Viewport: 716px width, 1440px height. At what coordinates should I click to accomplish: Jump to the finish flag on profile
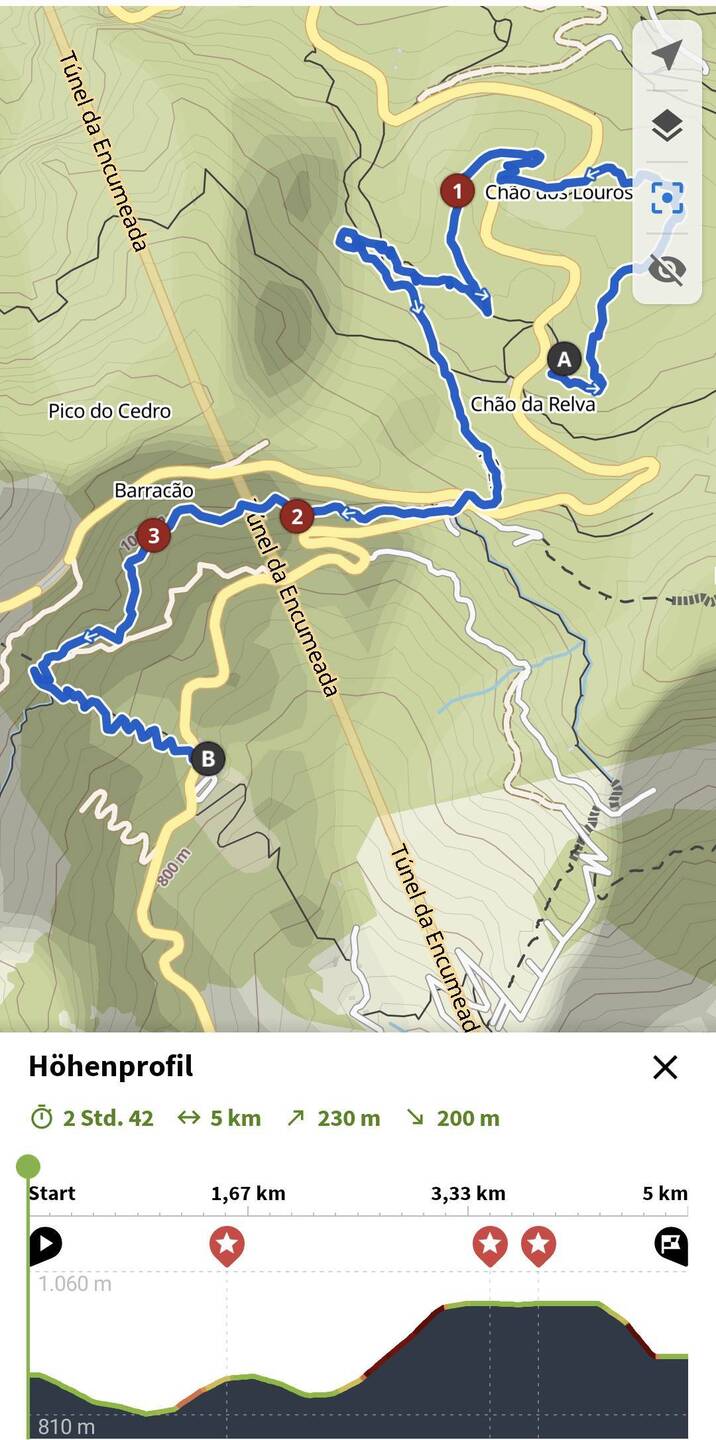point(671,1245)
